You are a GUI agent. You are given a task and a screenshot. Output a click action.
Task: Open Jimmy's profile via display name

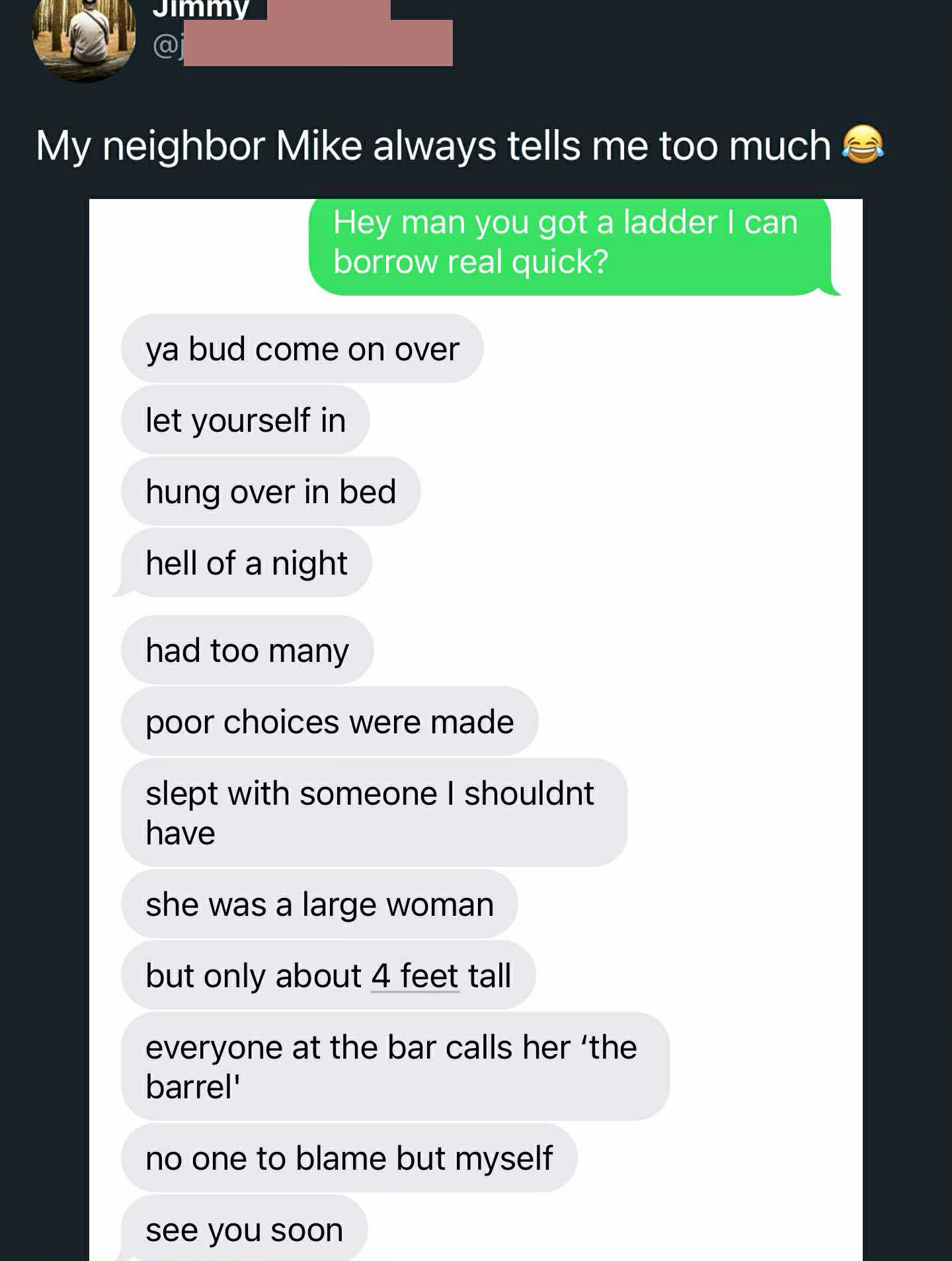(201, 9)
